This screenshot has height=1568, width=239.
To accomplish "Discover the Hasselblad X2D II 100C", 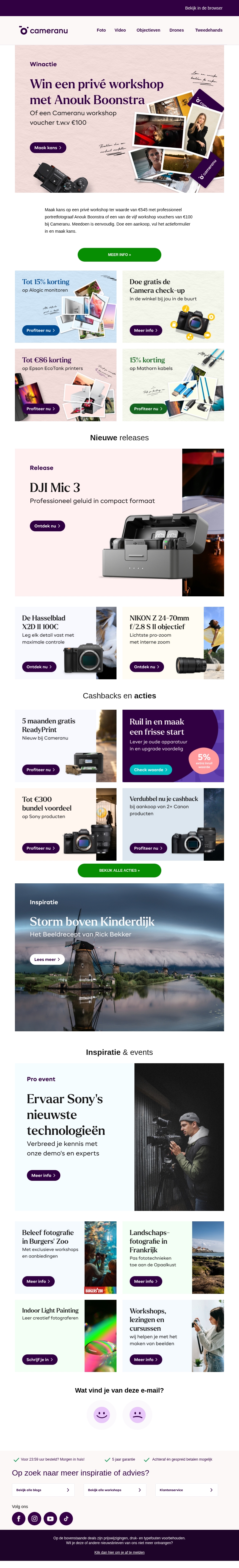I will click(40, 666).
